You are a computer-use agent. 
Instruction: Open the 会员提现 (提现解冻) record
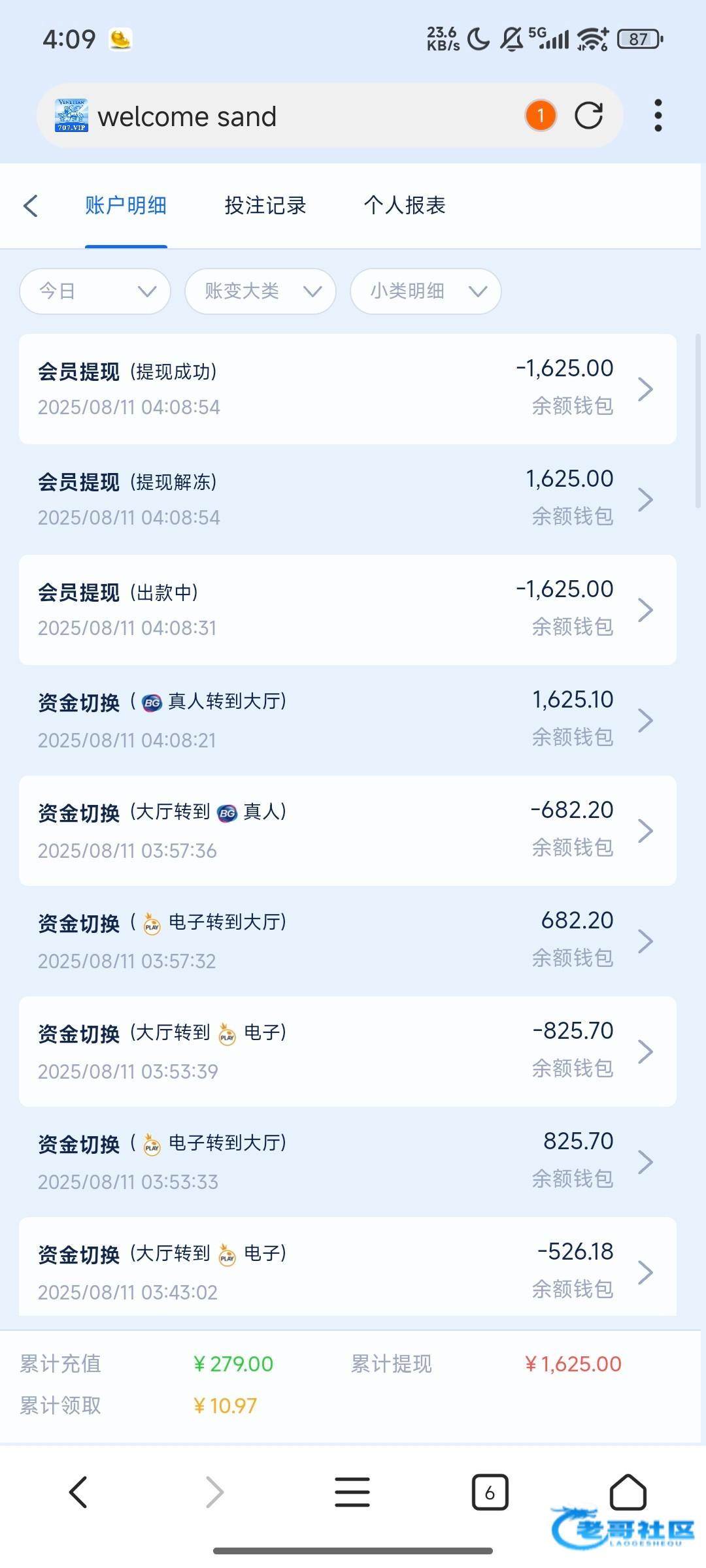pyautogui.click(x=348, y=499)
